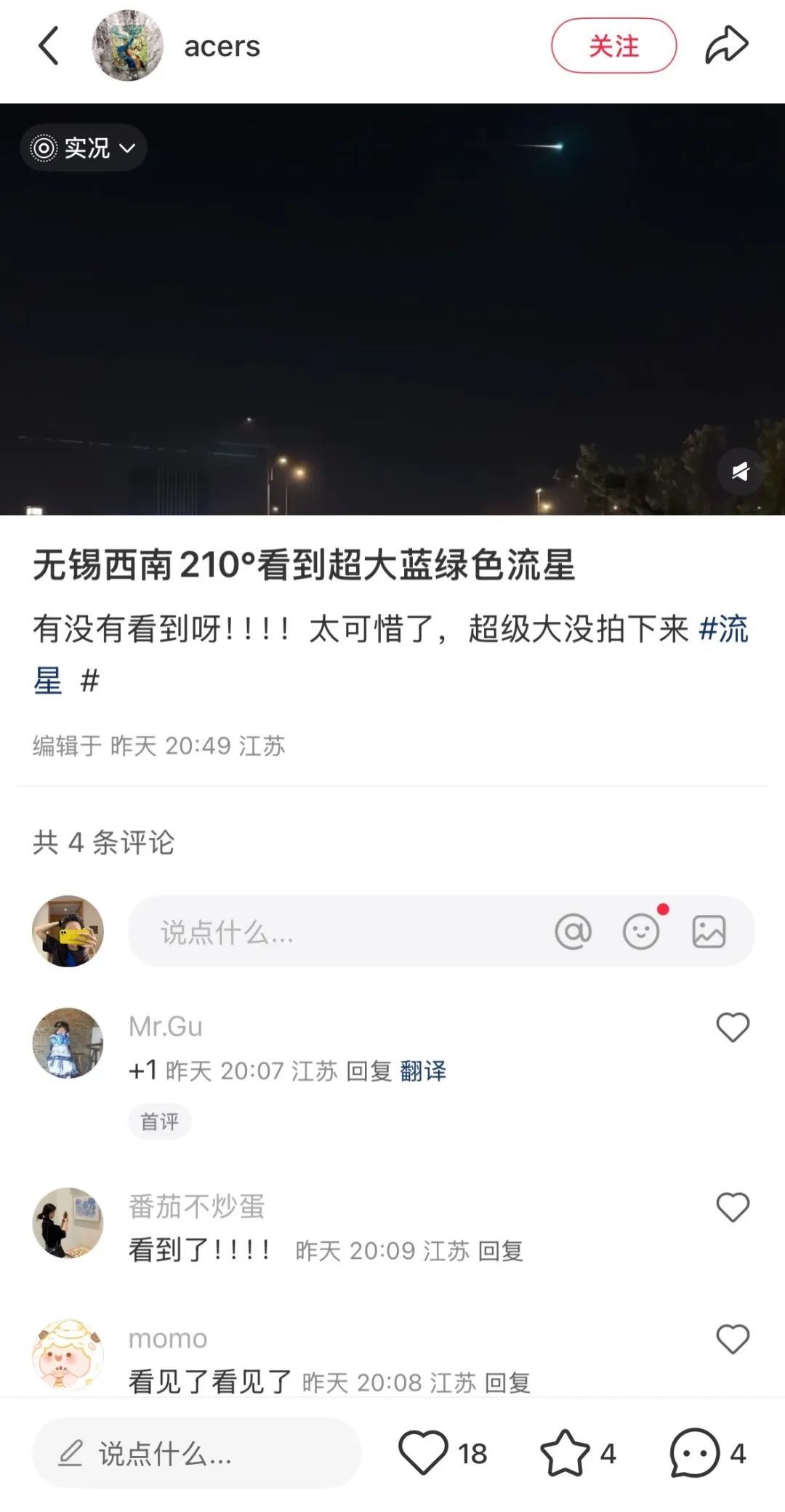Viewport: 785px width, 1512px height.
Task: Like 番茄不炒蛋's comment
Action: click(733, 1207)
